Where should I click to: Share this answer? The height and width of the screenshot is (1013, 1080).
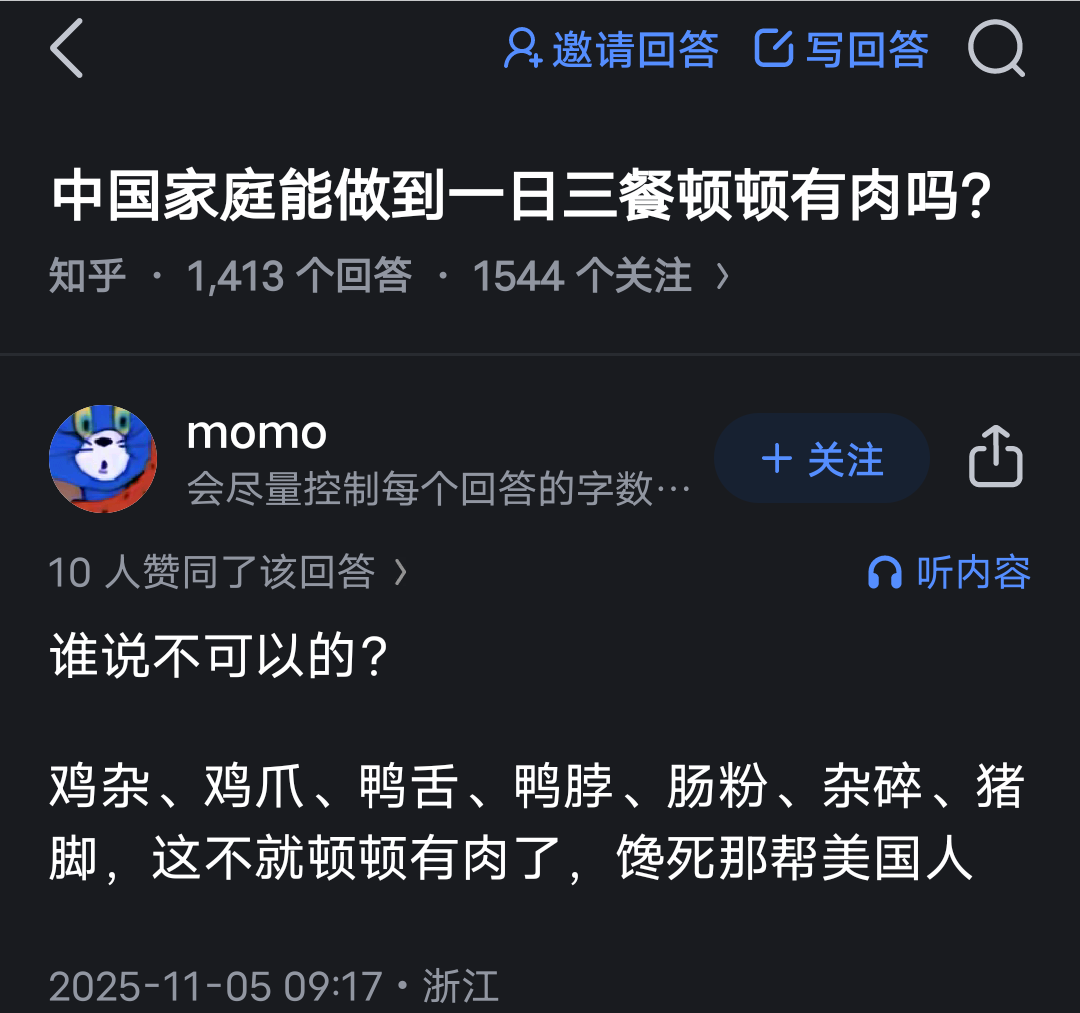point(996,457)
